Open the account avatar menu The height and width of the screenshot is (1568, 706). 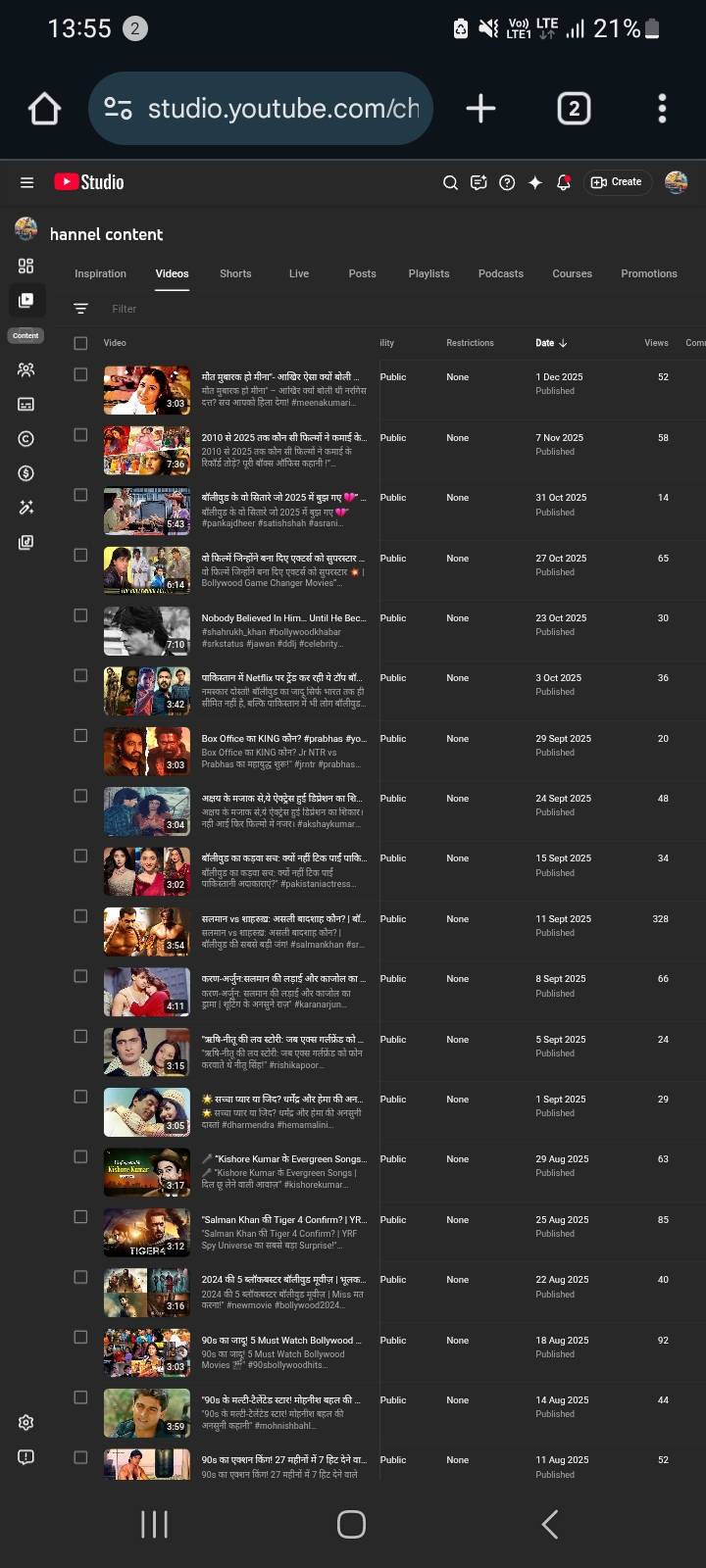[x=676, y=182]
